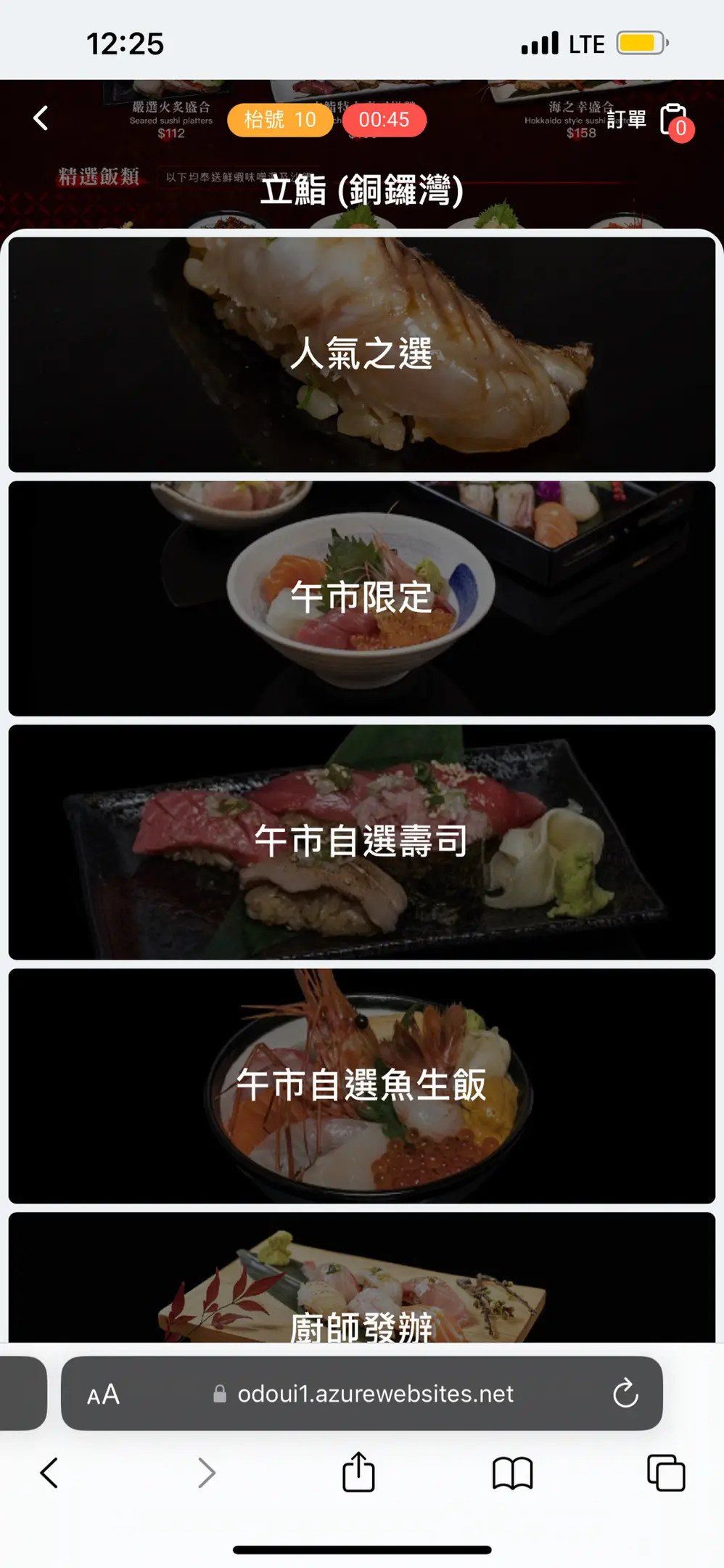Reload the page in Safari
Viewport: 724px width, 1568px height.
(625, 1393)
